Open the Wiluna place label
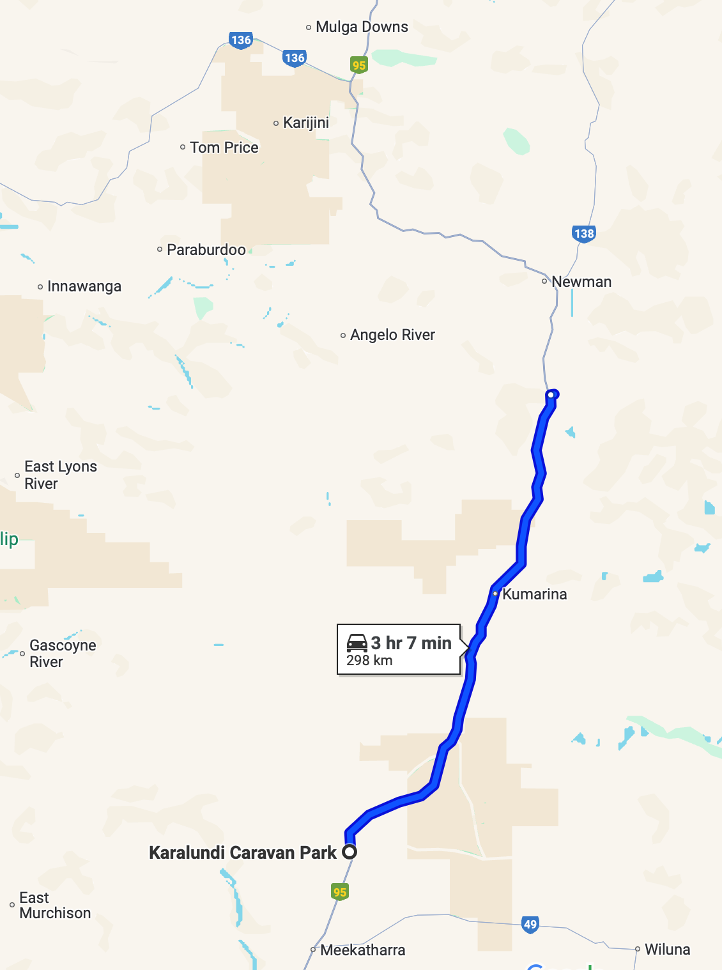The height and width of the screenshot is (970, 722). 667,949
